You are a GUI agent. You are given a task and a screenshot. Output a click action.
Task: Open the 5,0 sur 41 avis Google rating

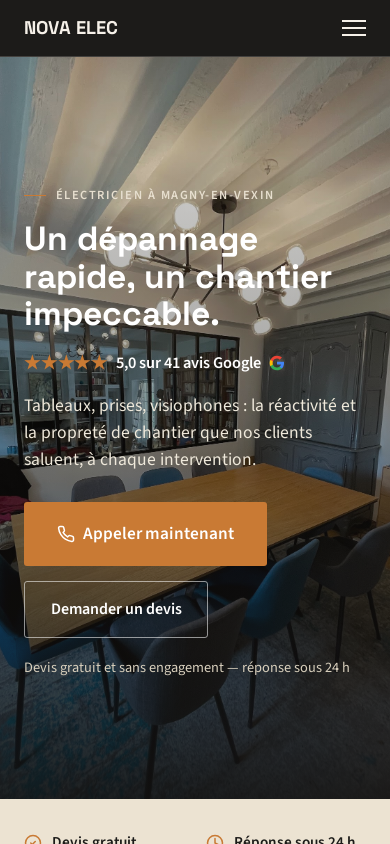[154, 363]
